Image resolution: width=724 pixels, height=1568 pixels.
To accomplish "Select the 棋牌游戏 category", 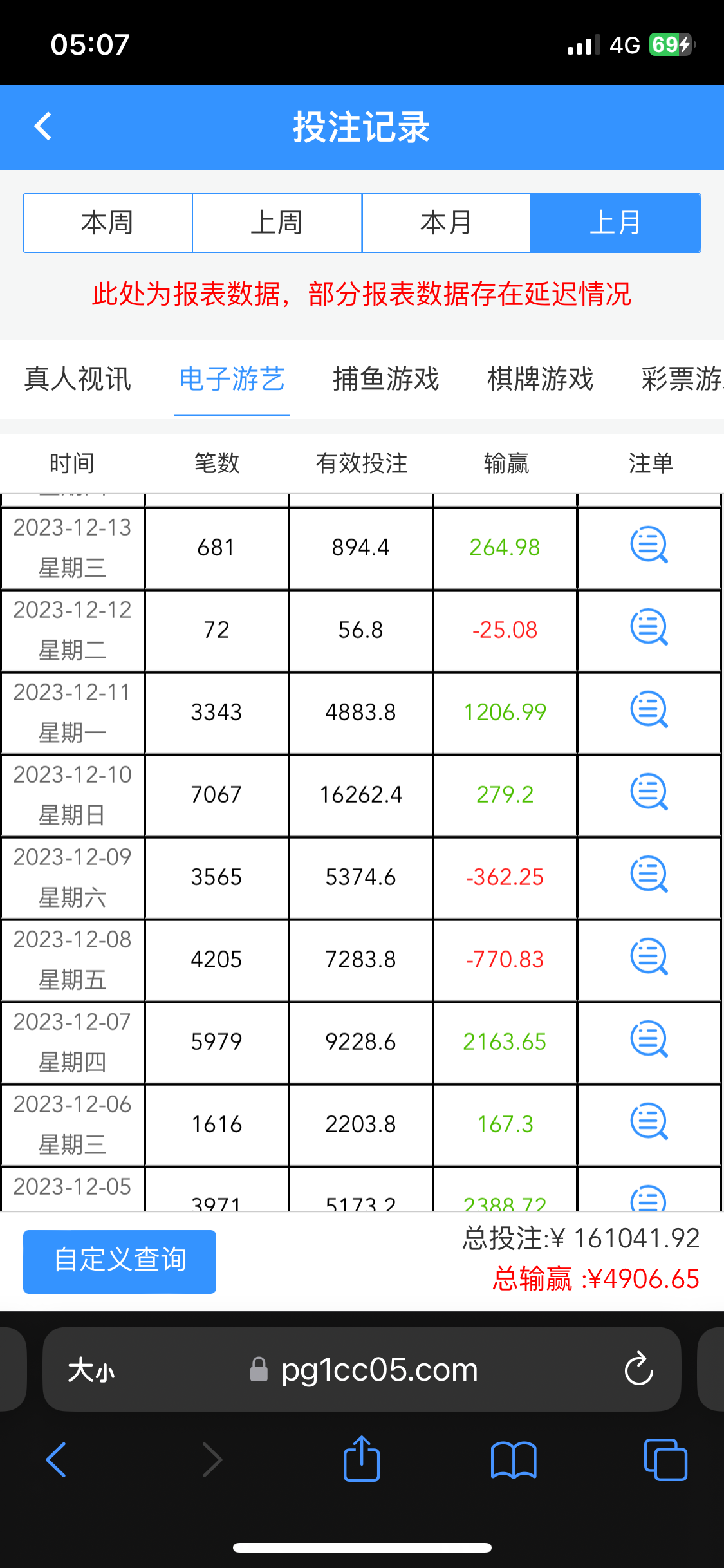I will [x=540, y=380].
